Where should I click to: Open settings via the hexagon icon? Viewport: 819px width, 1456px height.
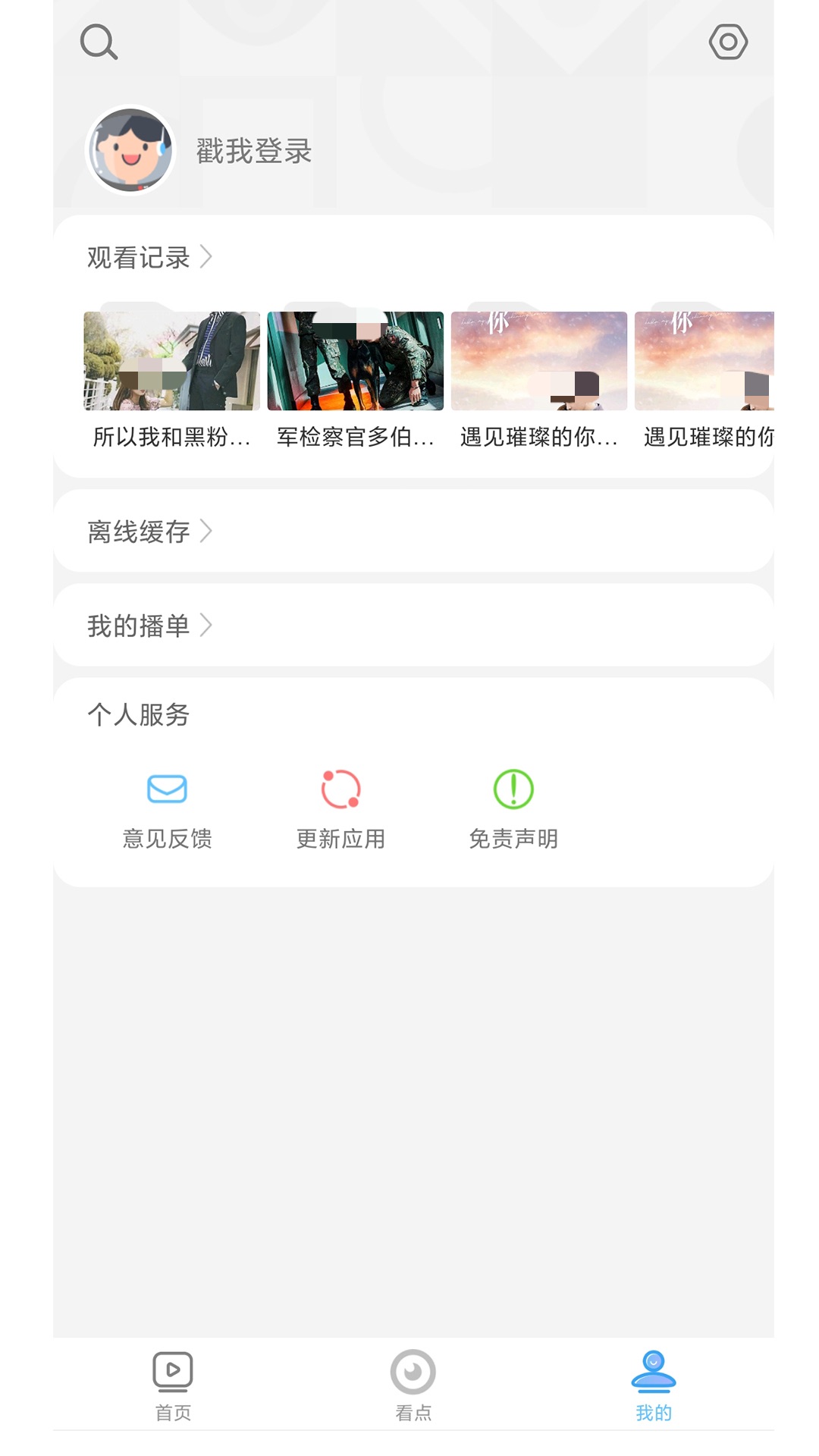point(728,42)
